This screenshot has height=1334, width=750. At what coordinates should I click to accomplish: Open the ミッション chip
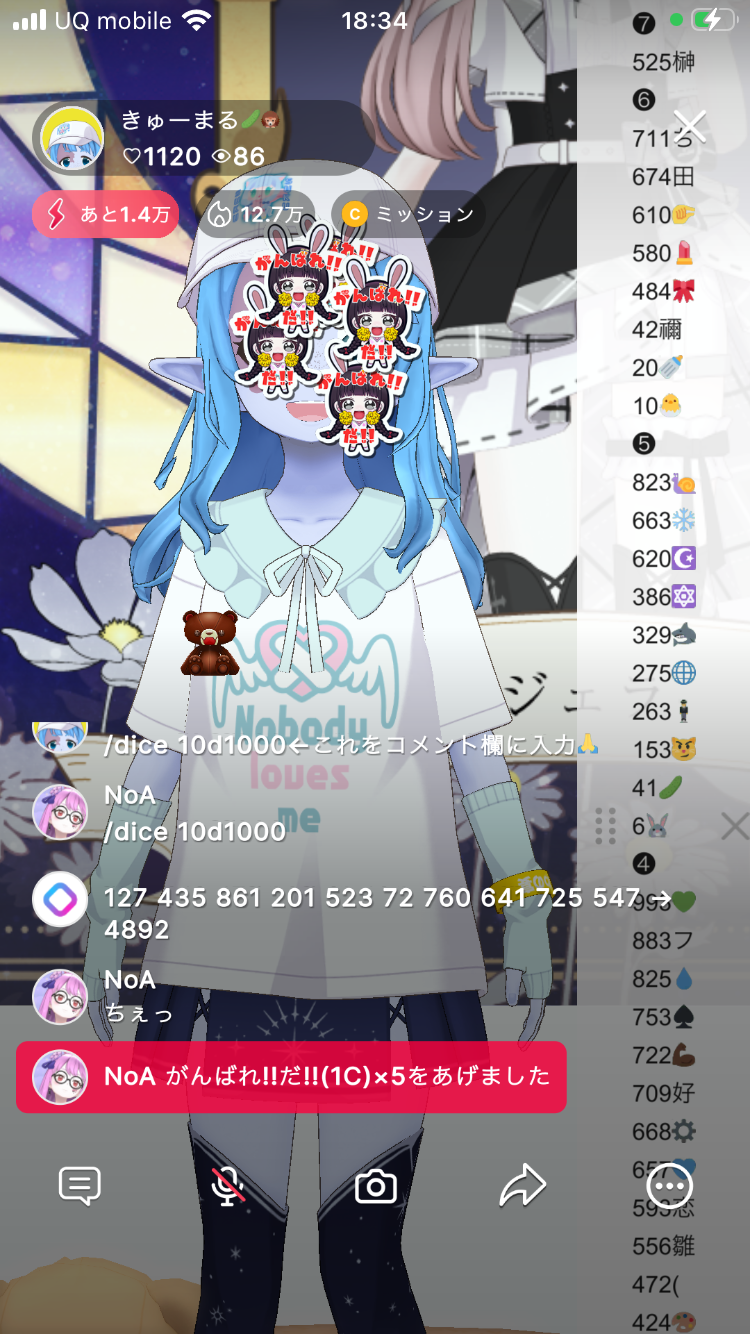coord(408,214)
